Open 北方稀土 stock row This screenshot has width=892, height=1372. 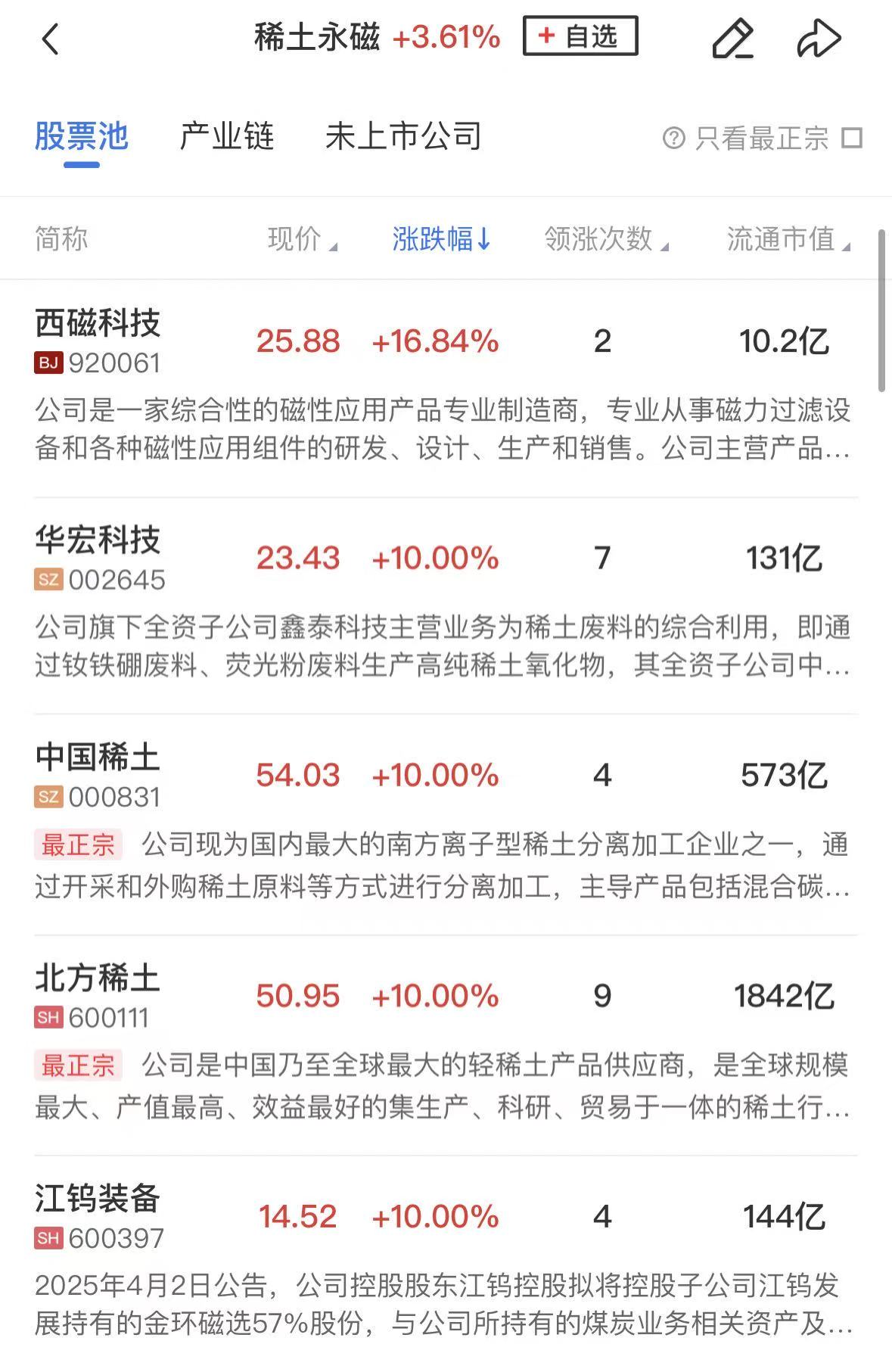98,978
